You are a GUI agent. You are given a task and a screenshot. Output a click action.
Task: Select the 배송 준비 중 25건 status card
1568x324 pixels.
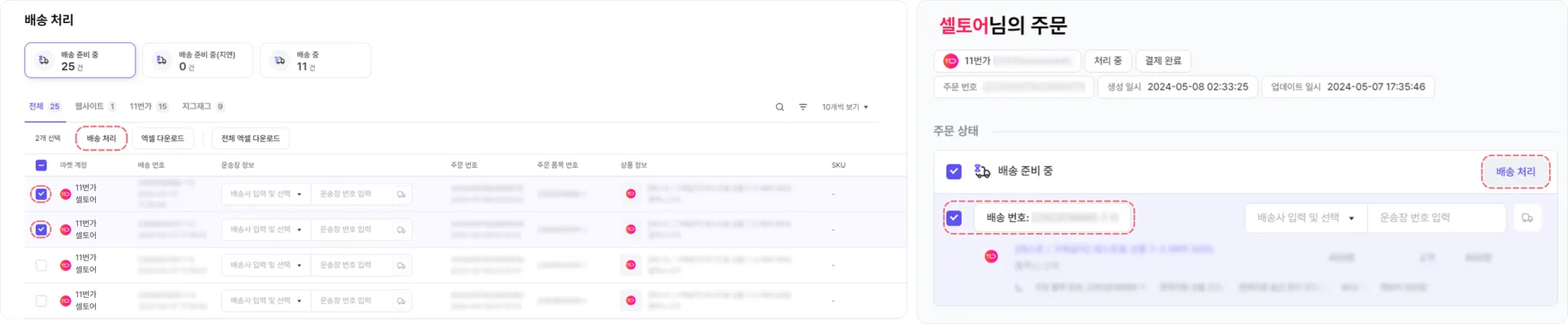click(80, 61)
